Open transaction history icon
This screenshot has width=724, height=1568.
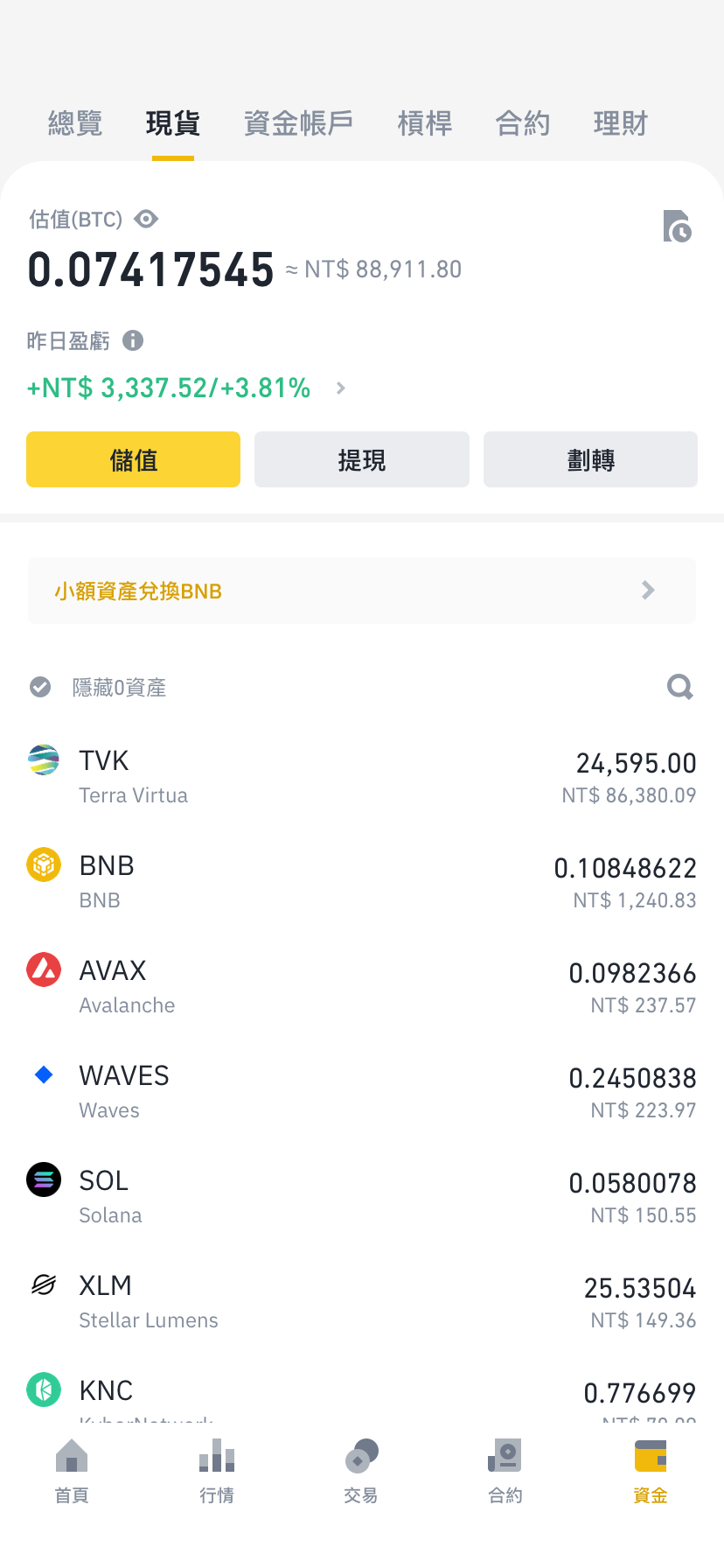click(x=677, y=227)
